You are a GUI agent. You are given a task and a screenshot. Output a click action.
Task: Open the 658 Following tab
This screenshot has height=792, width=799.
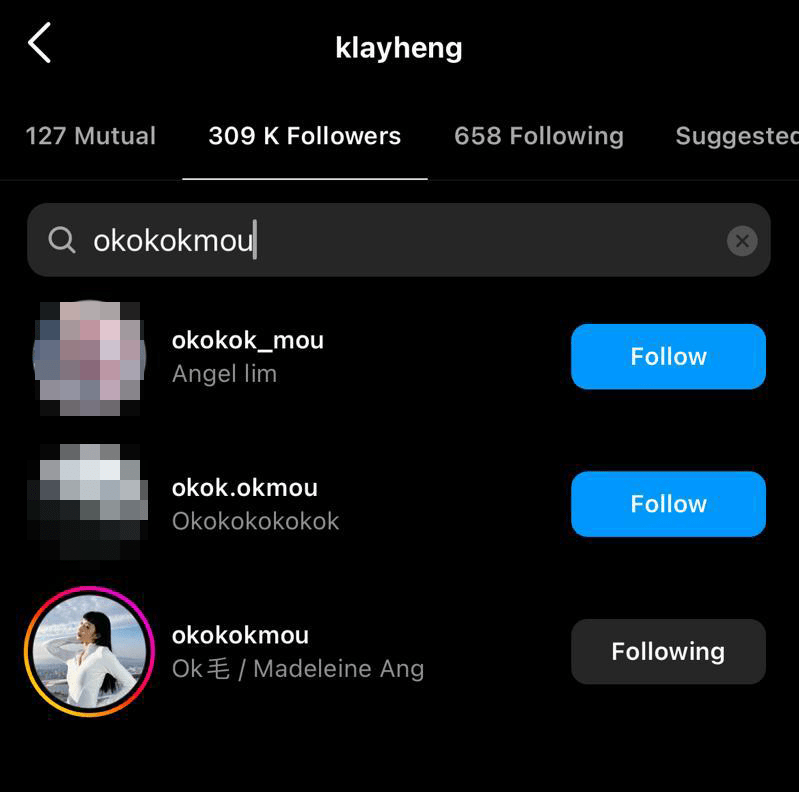[538, 136]
